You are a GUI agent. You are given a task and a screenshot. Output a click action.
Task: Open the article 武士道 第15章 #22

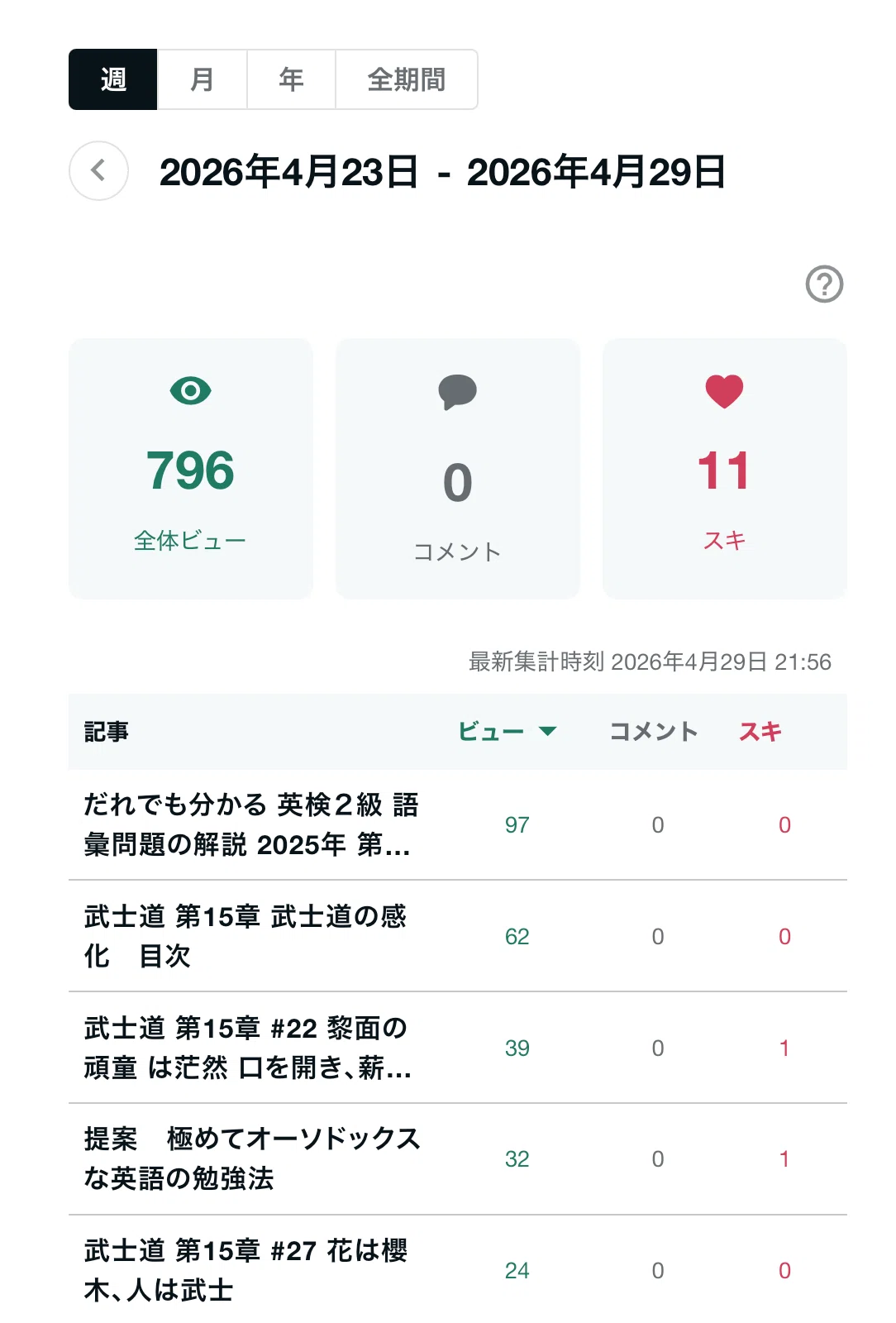click(x=247, y=1048)
